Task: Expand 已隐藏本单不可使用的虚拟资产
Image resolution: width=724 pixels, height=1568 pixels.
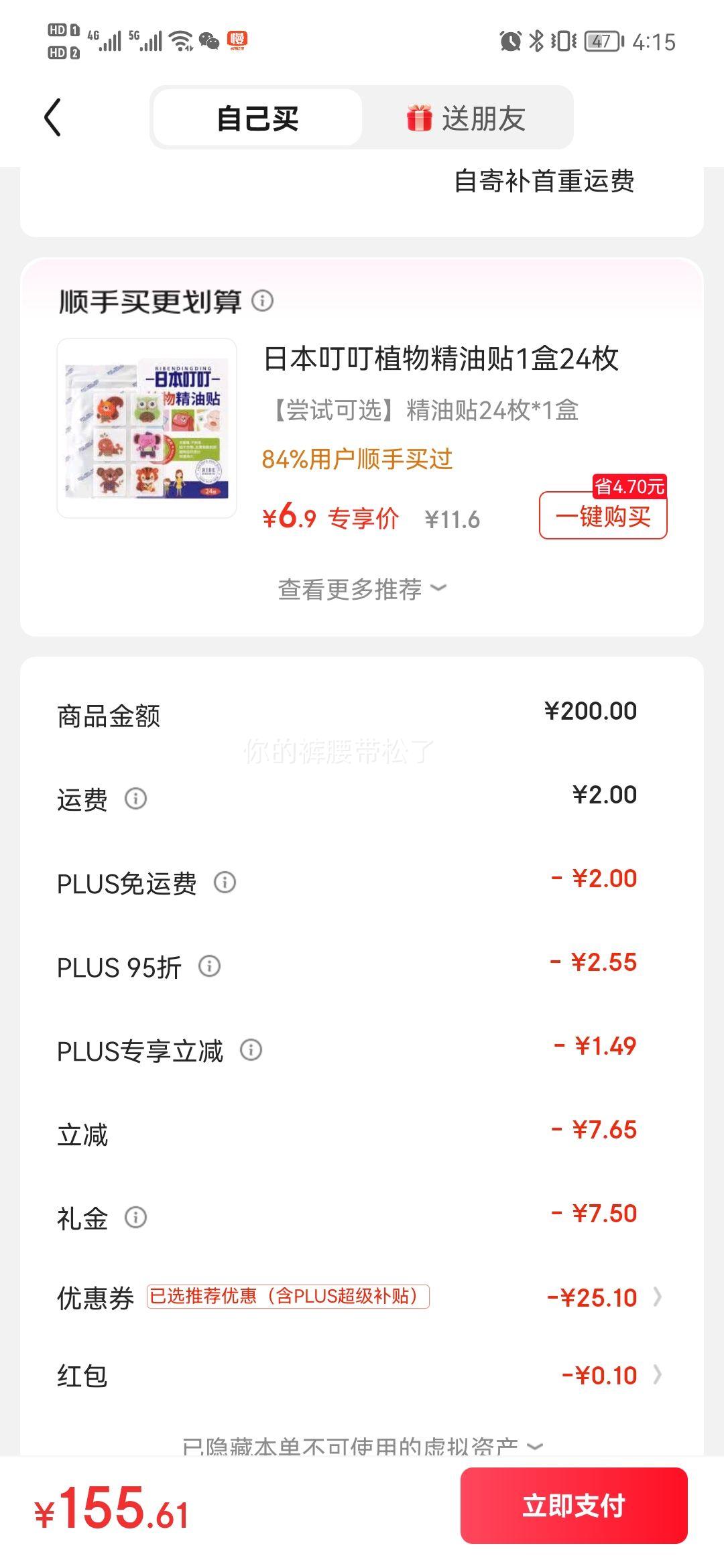Action: pyautogui.click(x=362, y=1446)
